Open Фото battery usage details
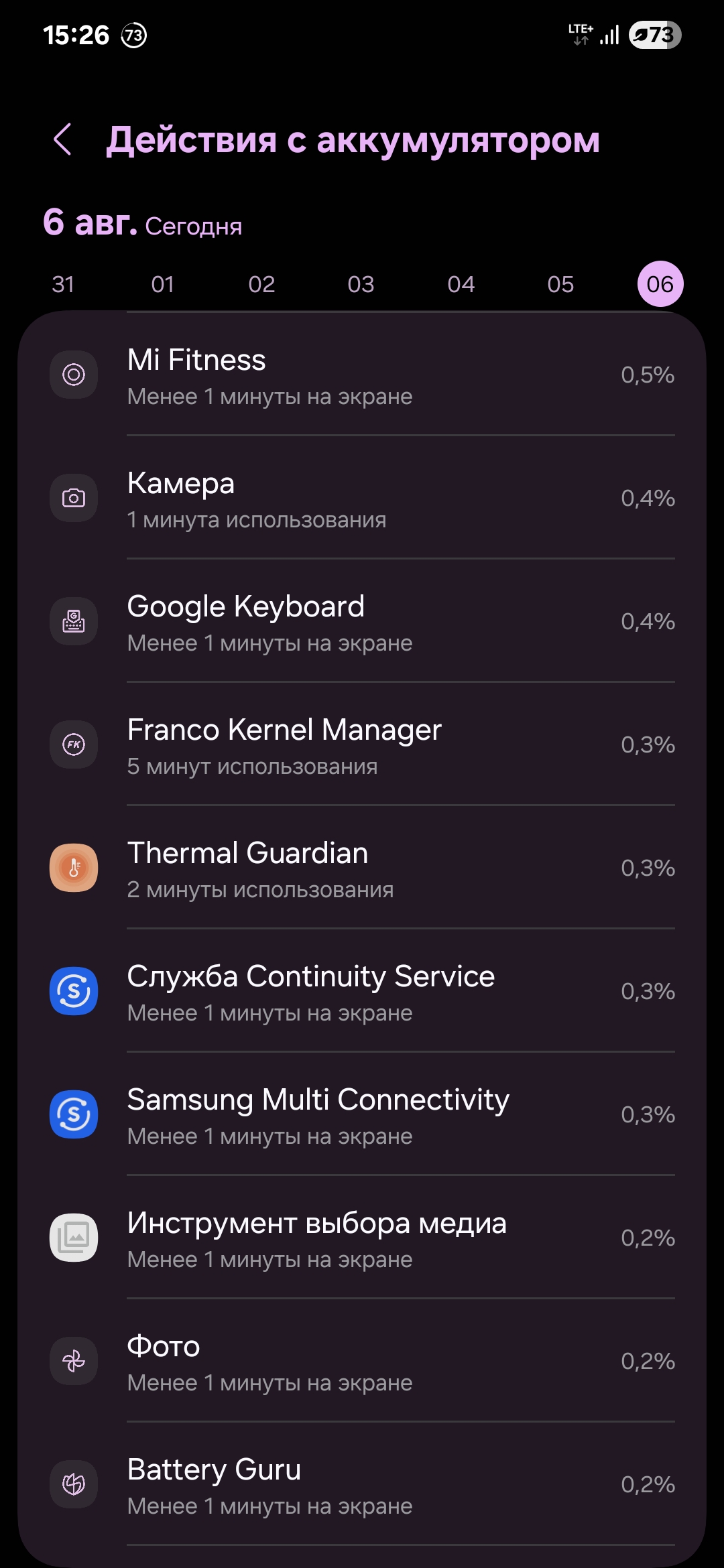Viewport: 724px width, 1568px height. click(x=362, y=1361)
